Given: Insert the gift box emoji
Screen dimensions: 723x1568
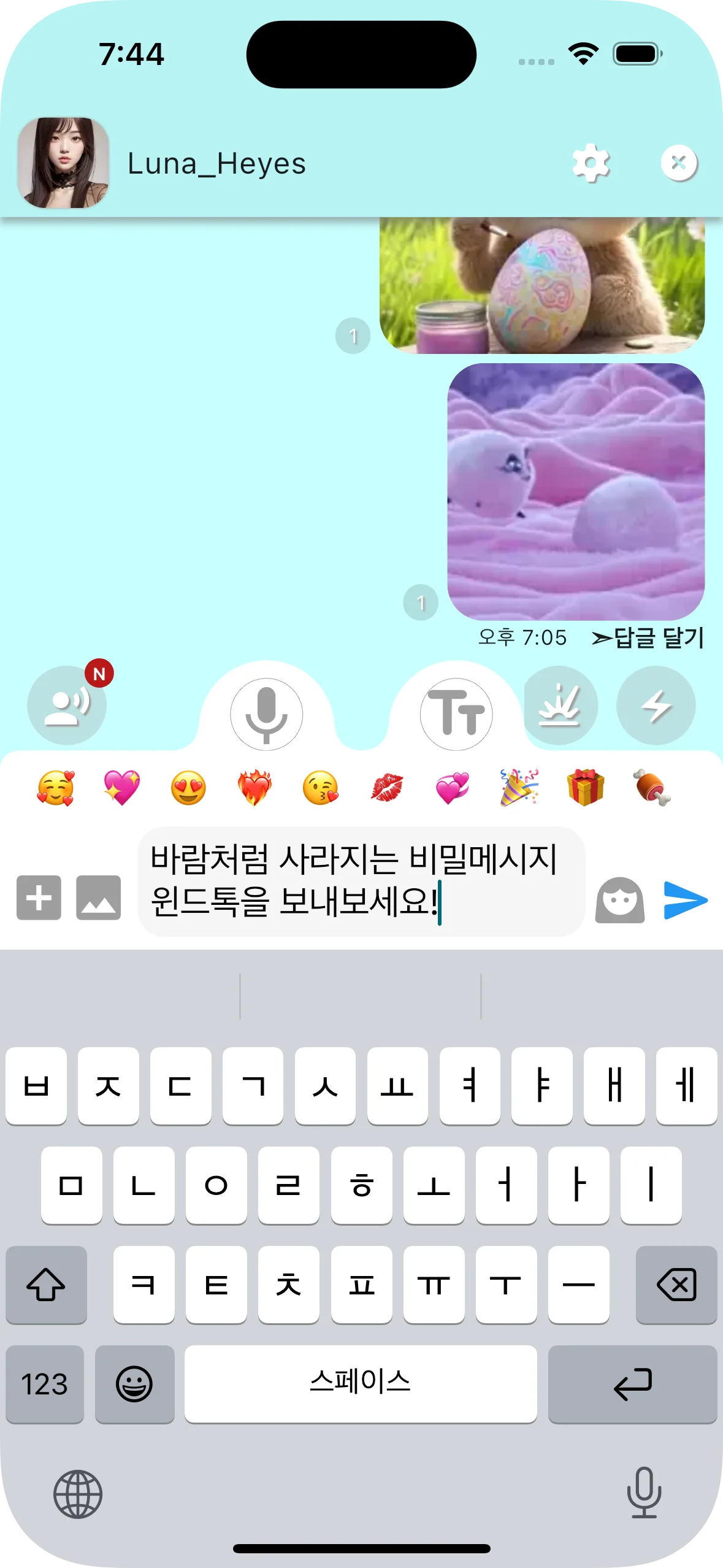Looking at the screenshot, I should pos(585,788).
